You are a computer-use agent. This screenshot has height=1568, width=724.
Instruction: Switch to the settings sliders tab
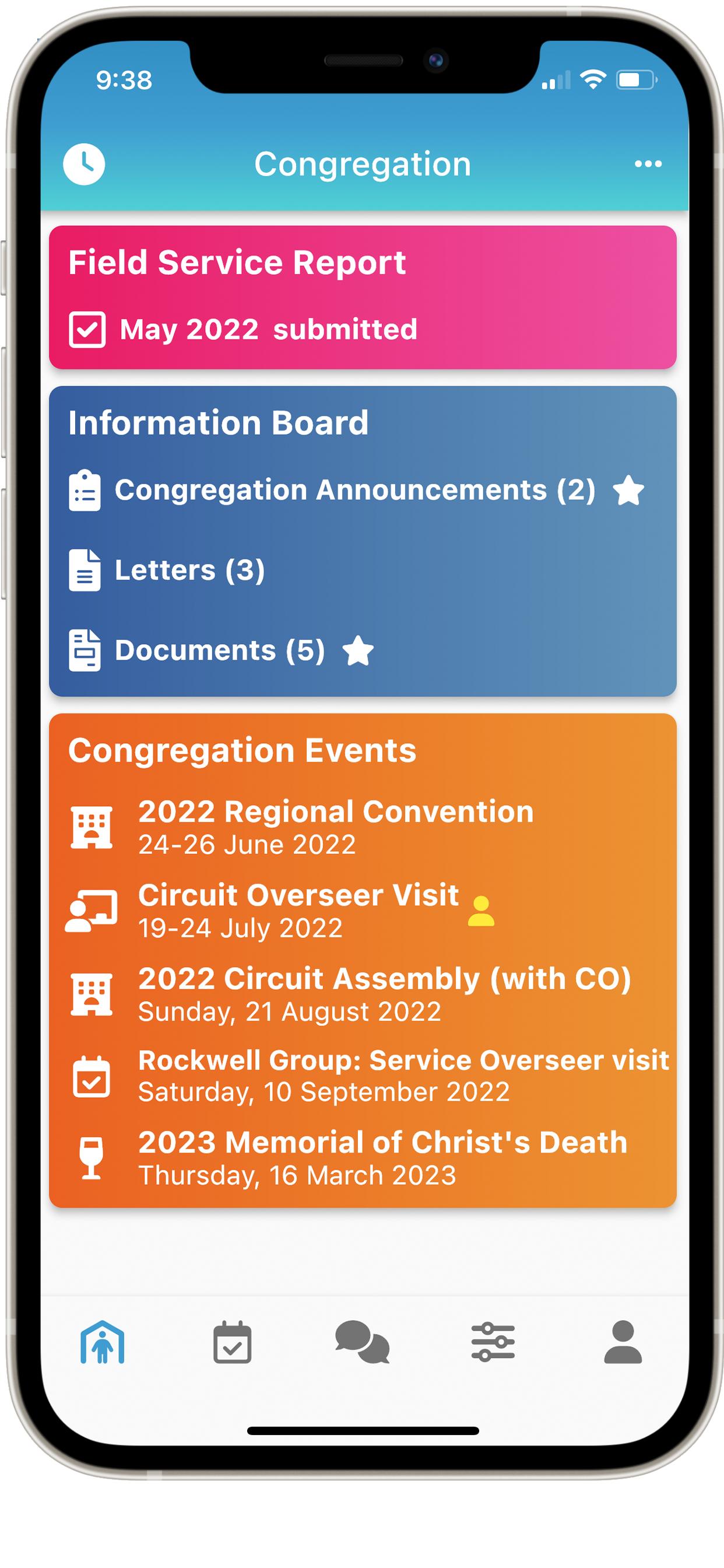click(x=493, y=1341)
